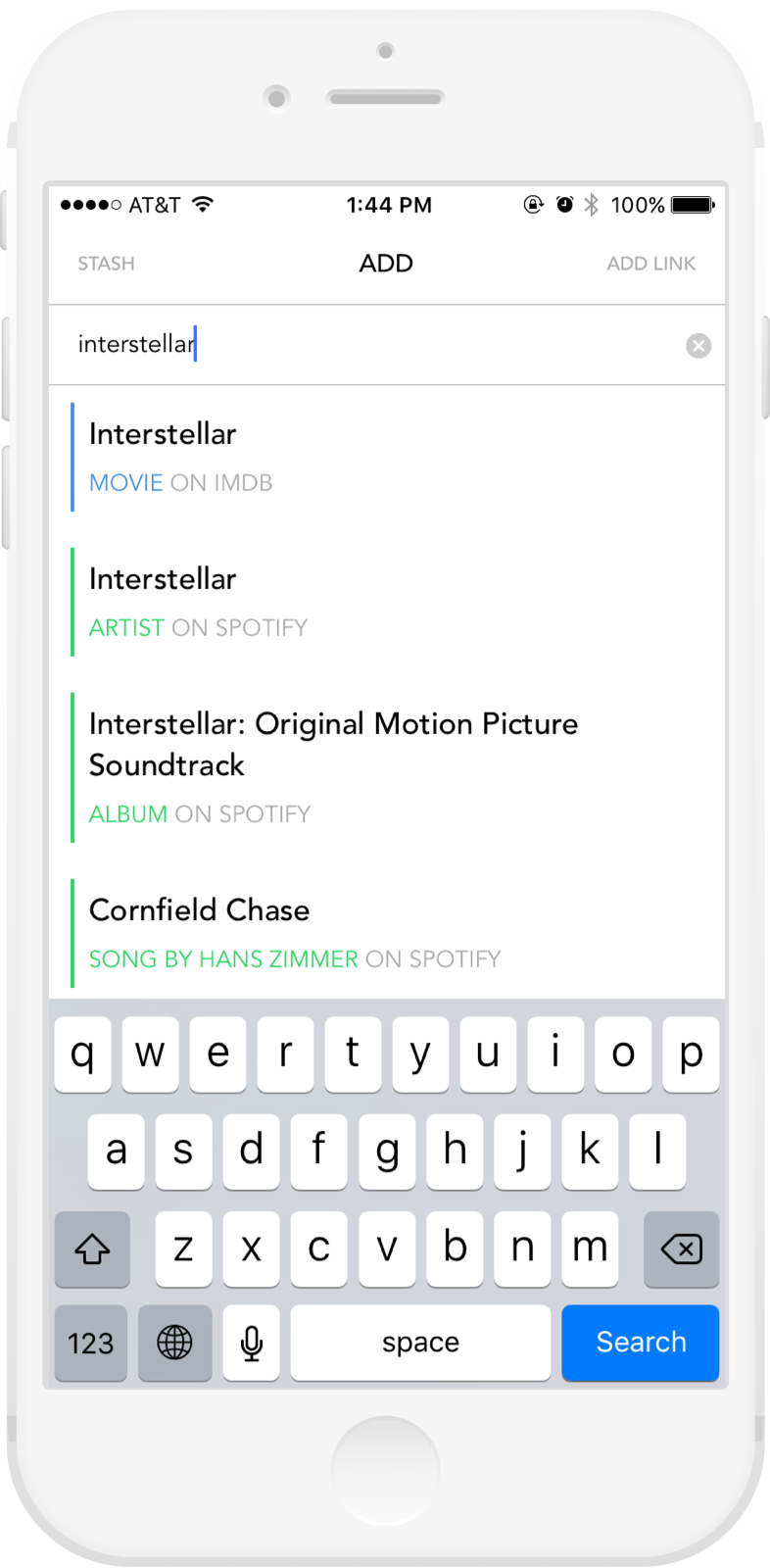Select Cornfield Chase song by Hans Zimmer
Image resolution: width=770 pixels, height=1568 pixels.
[x=387, y=933]
